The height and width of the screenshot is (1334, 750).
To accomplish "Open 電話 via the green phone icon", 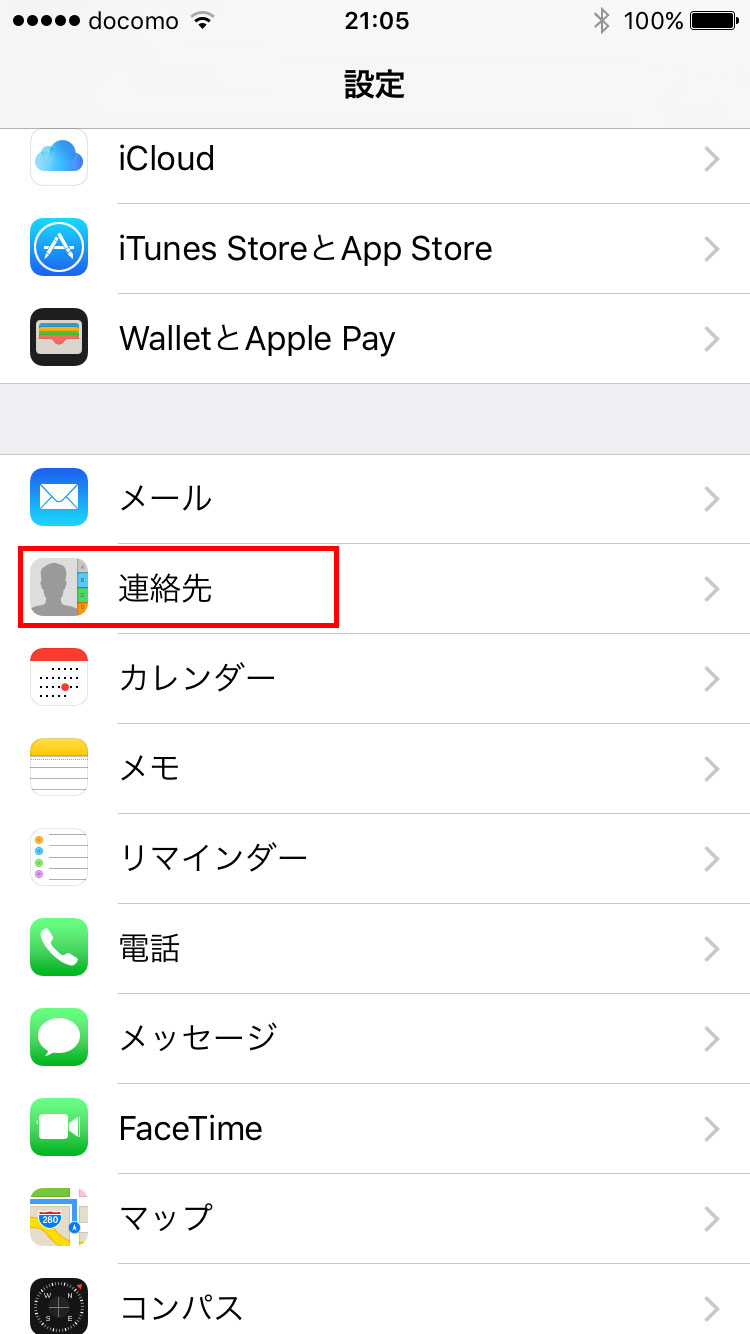I will tap(58, 947).
